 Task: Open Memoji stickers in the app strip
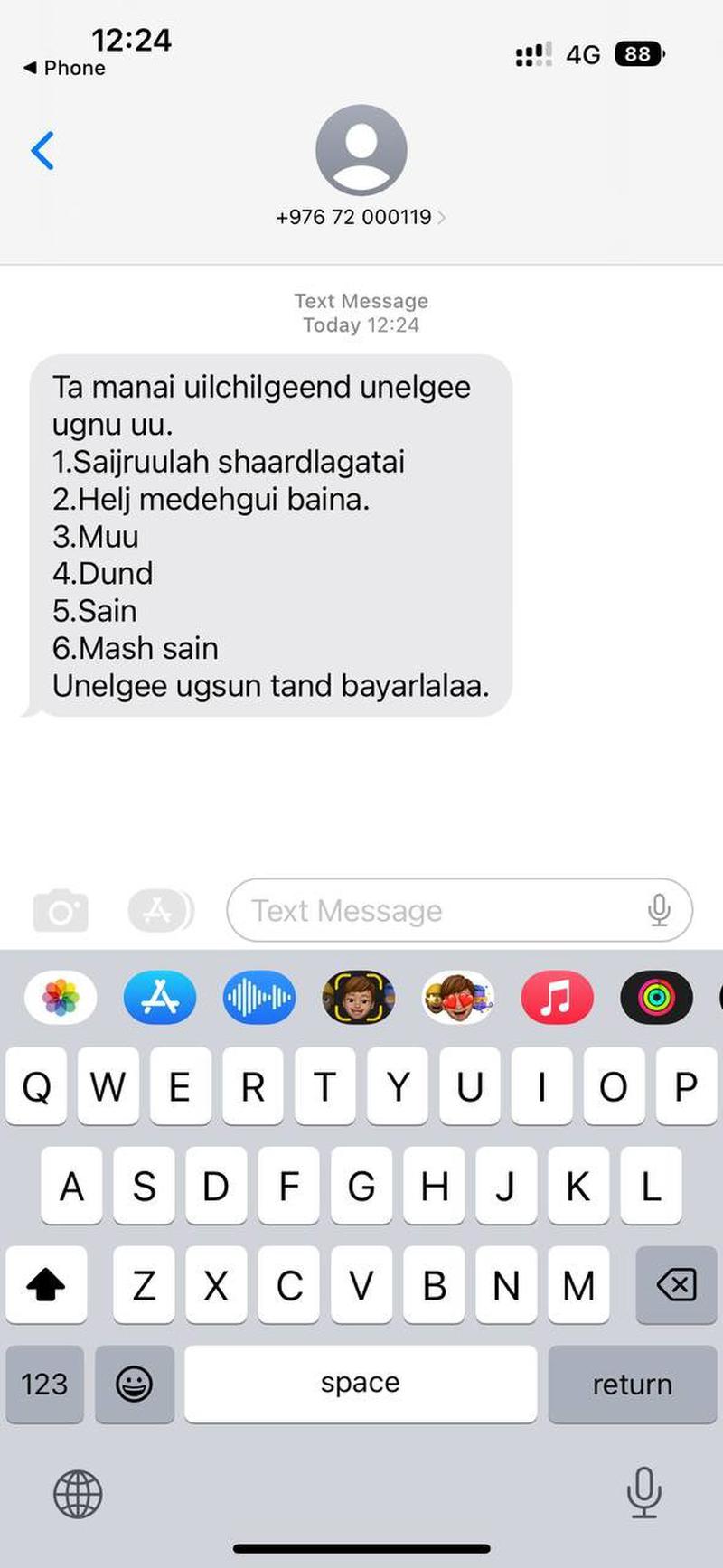(458, 998)
